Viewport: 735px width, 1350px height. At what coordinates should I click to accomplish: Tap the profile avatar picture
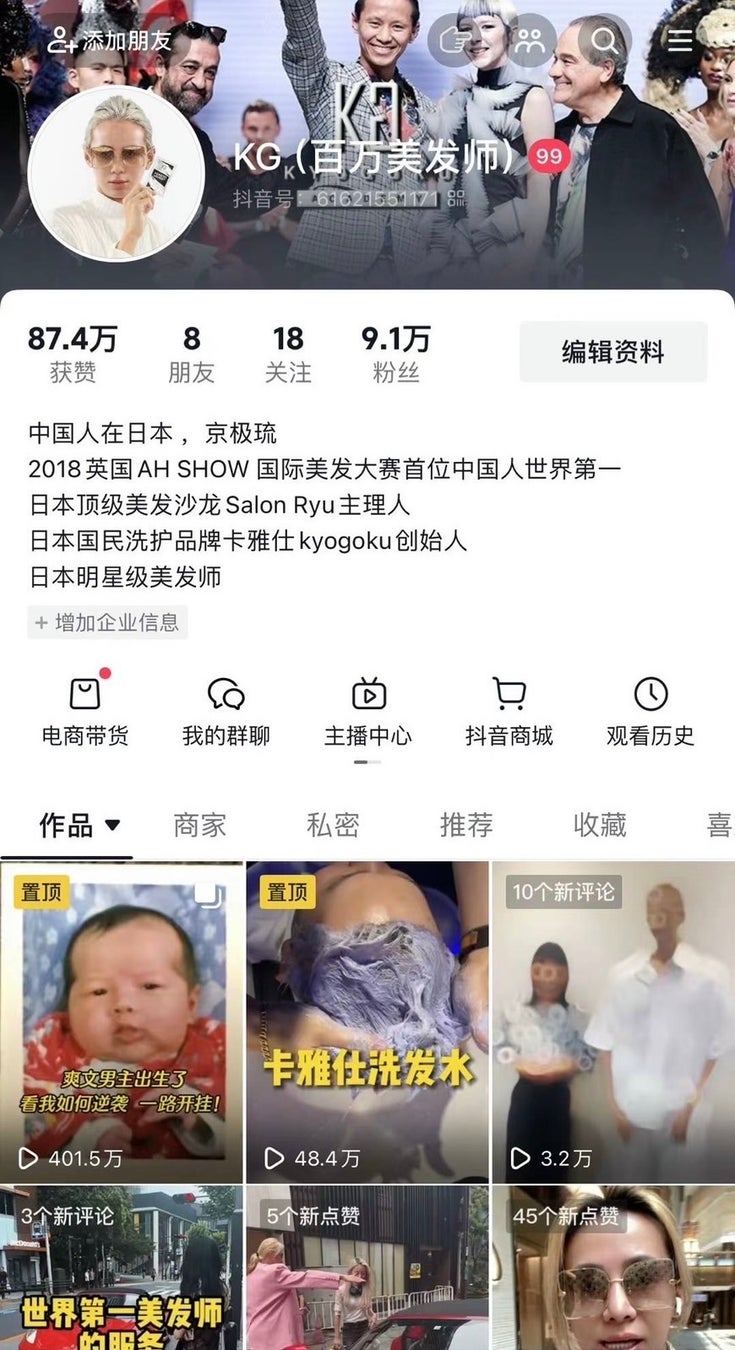115,173
